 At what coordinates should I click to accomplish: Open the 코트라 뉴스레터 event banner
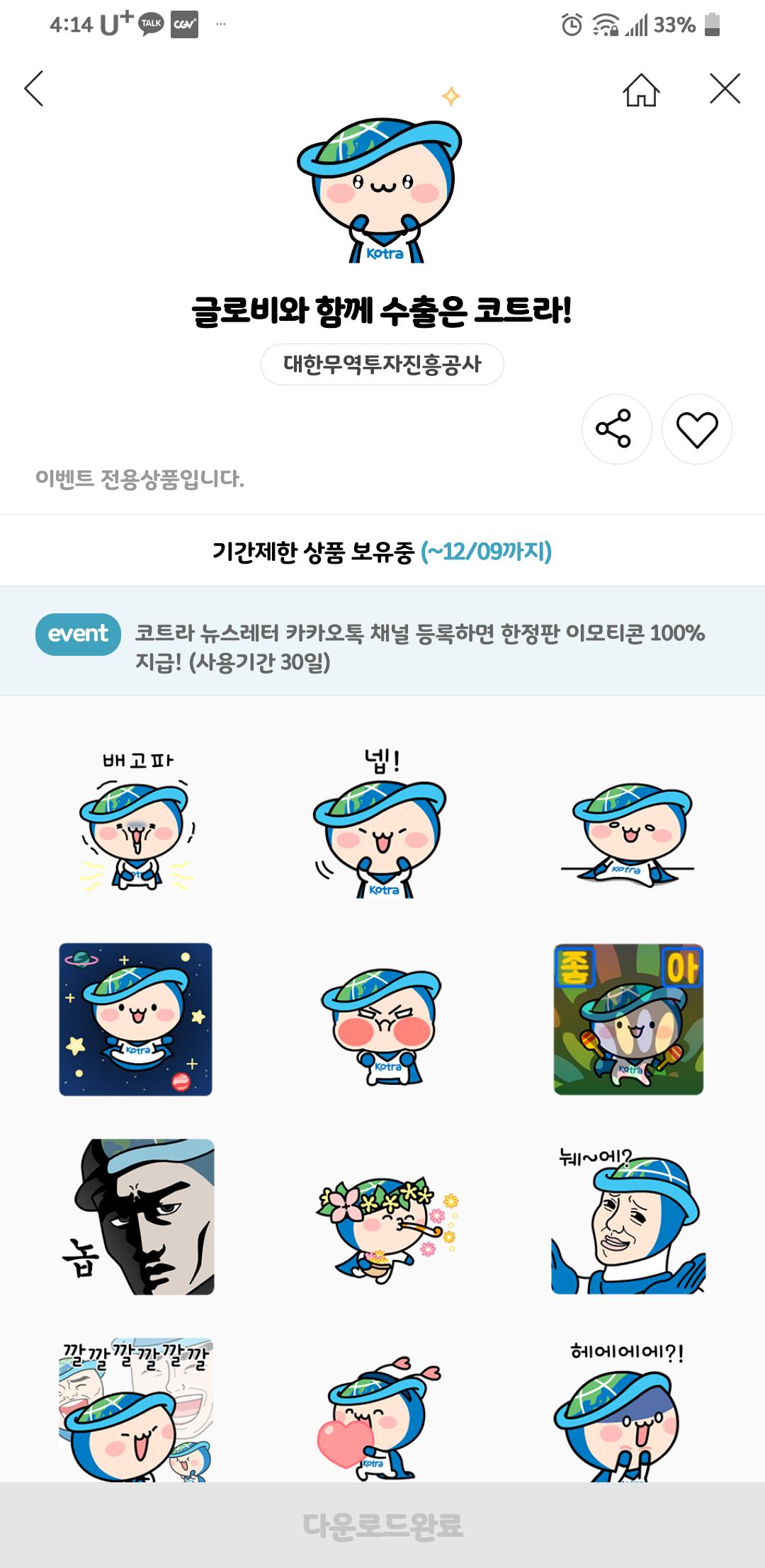tap(382, 641)
